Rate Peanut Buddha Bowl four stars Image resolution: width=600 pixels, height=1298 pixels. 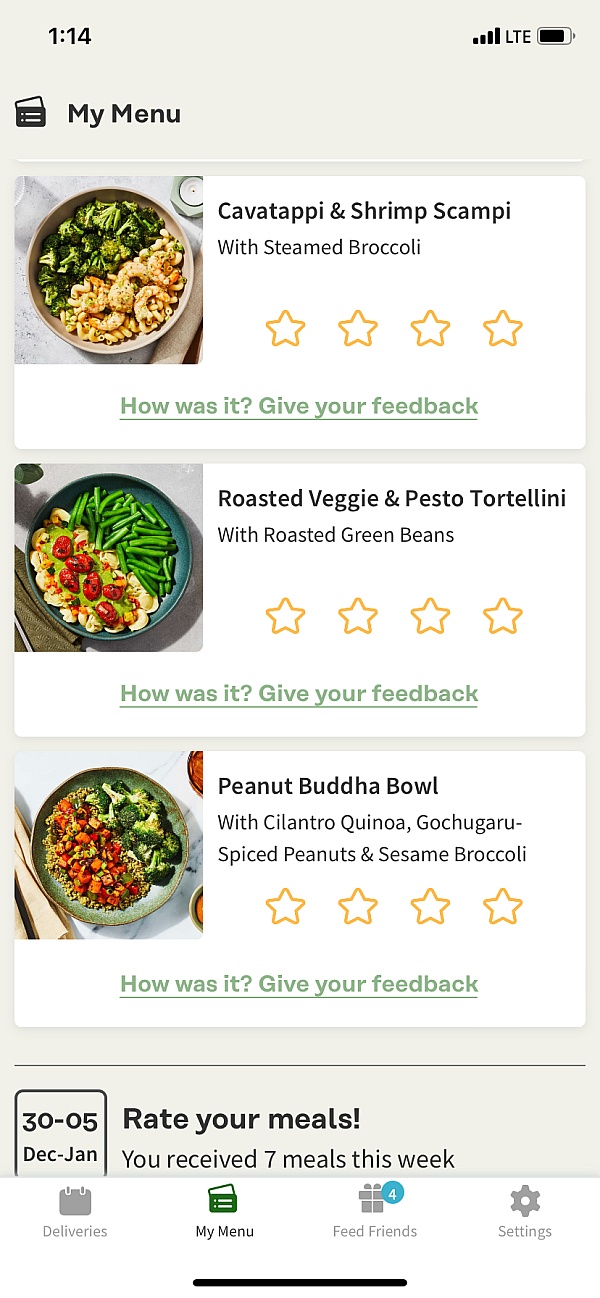503,907
